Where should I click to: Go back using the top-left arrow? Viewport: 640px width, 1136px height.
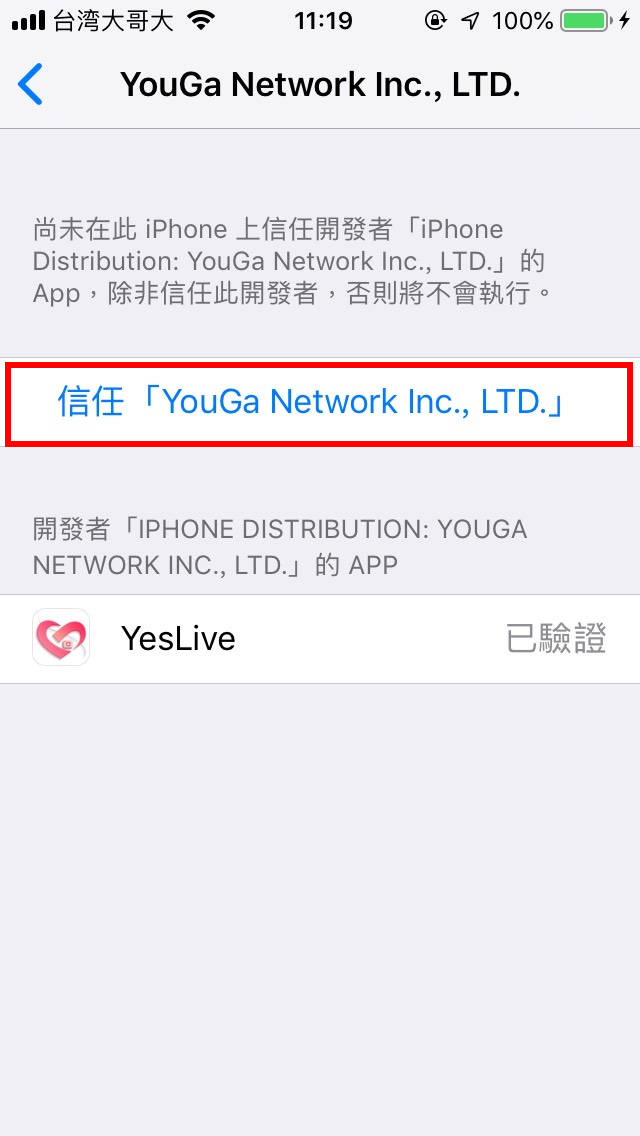31,84
